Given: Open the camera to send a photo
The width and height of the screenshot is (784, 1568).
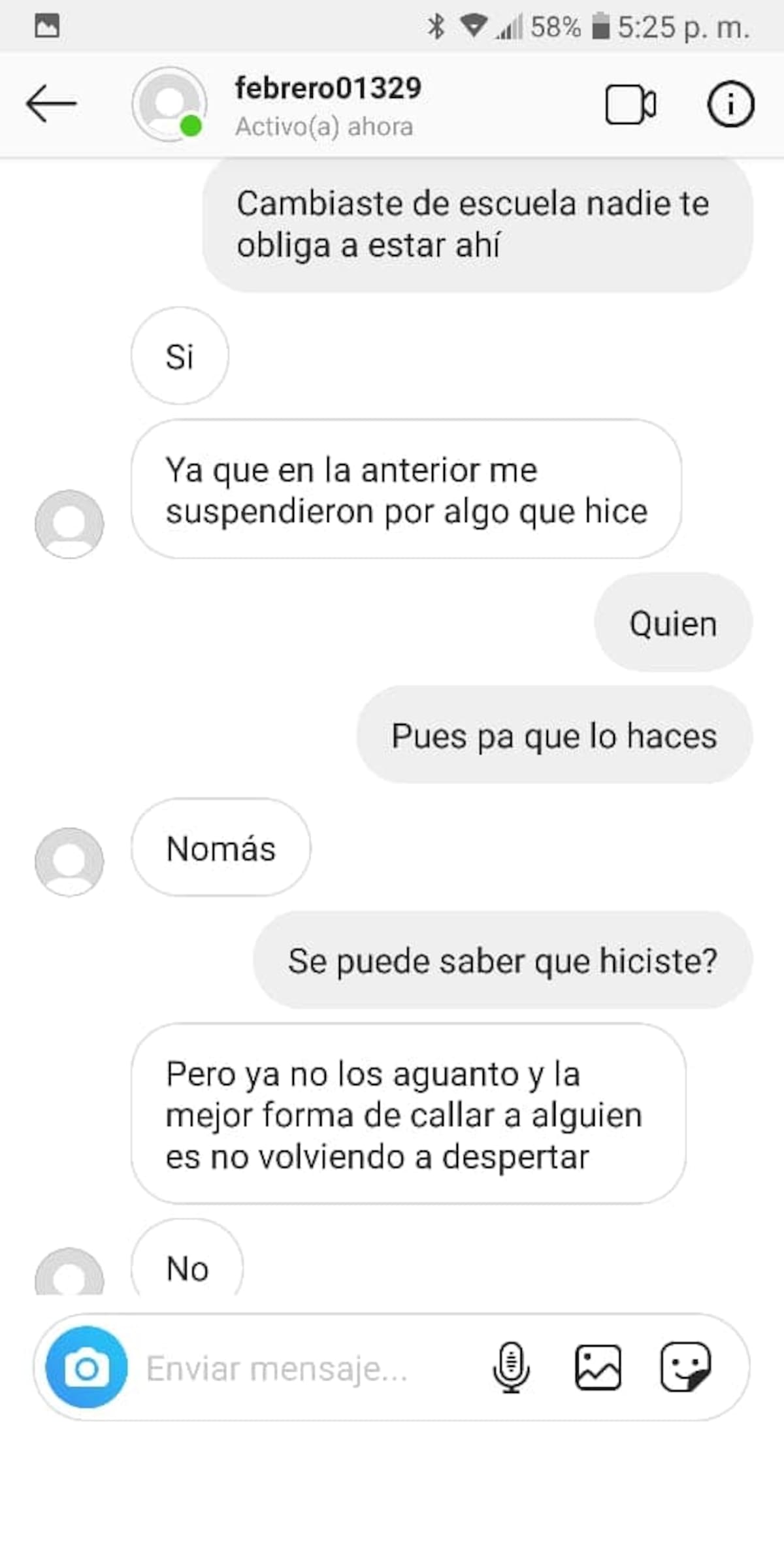Looking at the screenshot, I should [86, 1367].
